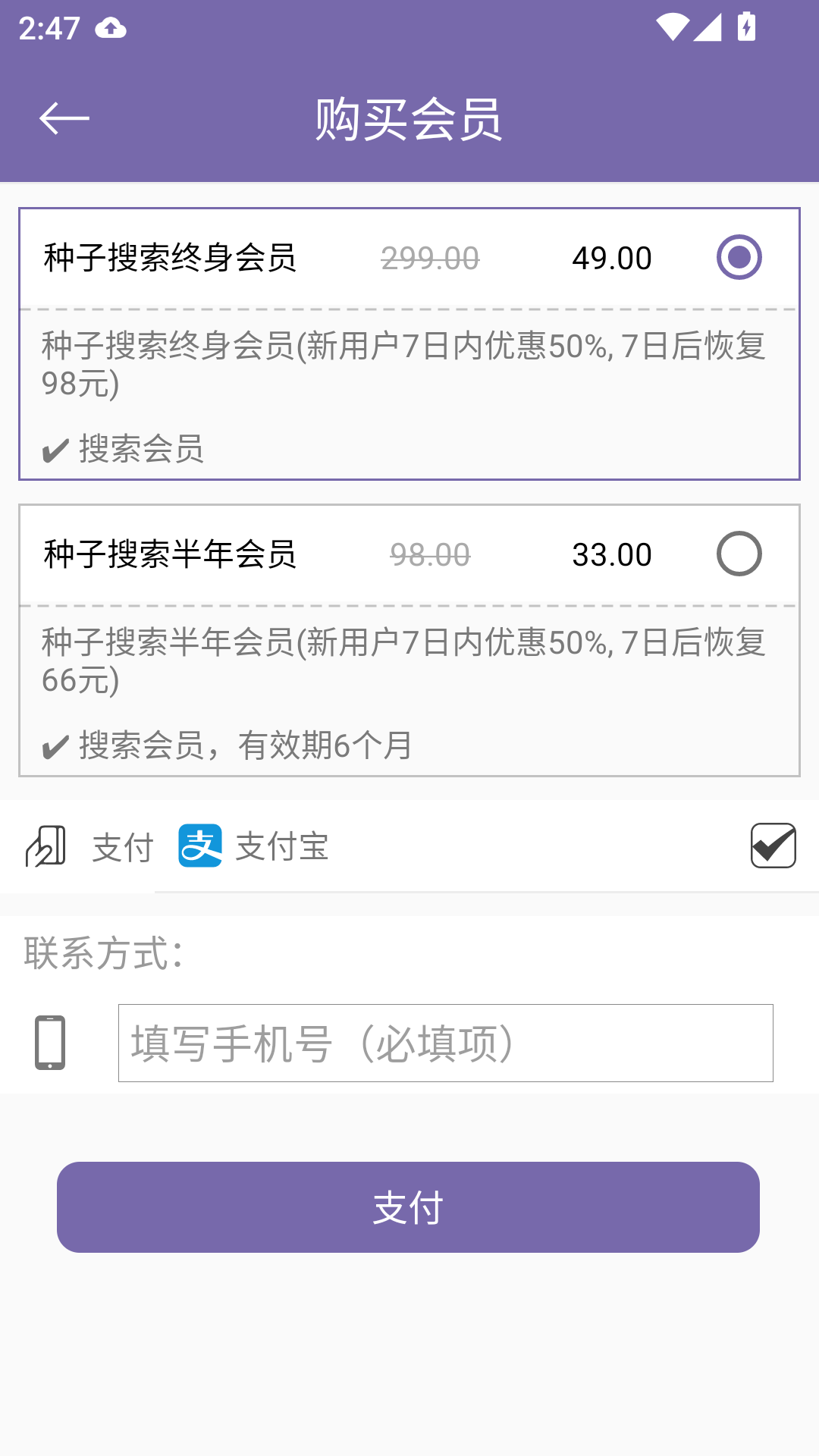This screenshot has height=1456, width=819.
Task: Select the 种子搜索半年会员 radio button
Action: pos(741,554)
